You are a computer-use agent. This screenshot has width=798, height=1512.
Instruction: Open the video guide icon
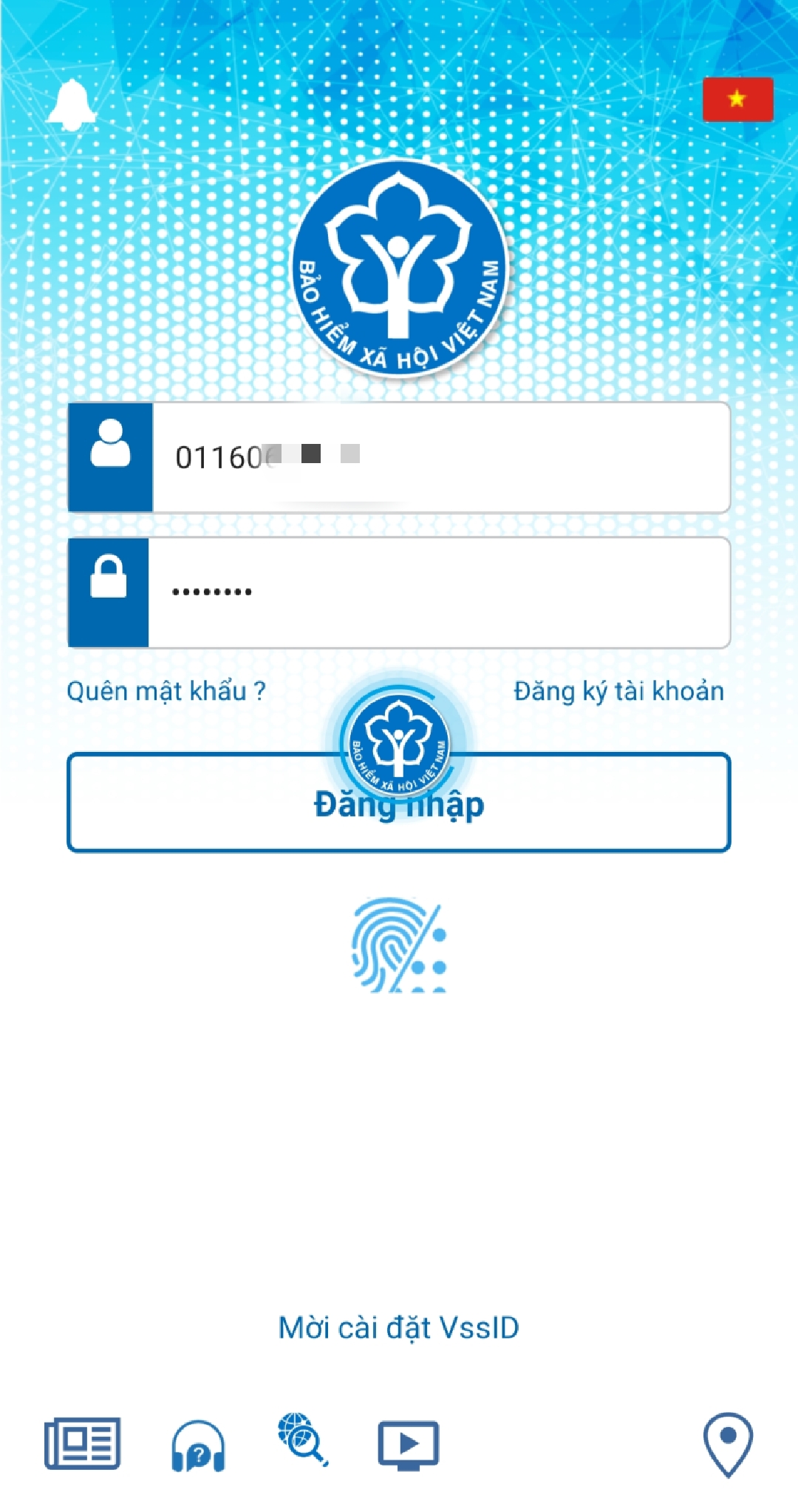click(409, 1445)
